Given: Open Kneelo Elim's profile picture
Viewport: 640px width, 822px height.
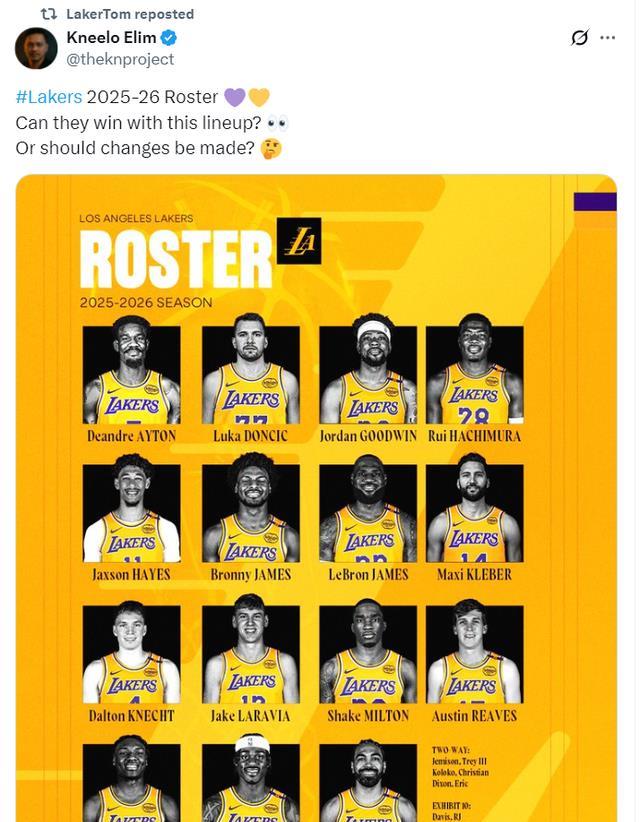Looking at the screenshot, I should click(36, 48).
